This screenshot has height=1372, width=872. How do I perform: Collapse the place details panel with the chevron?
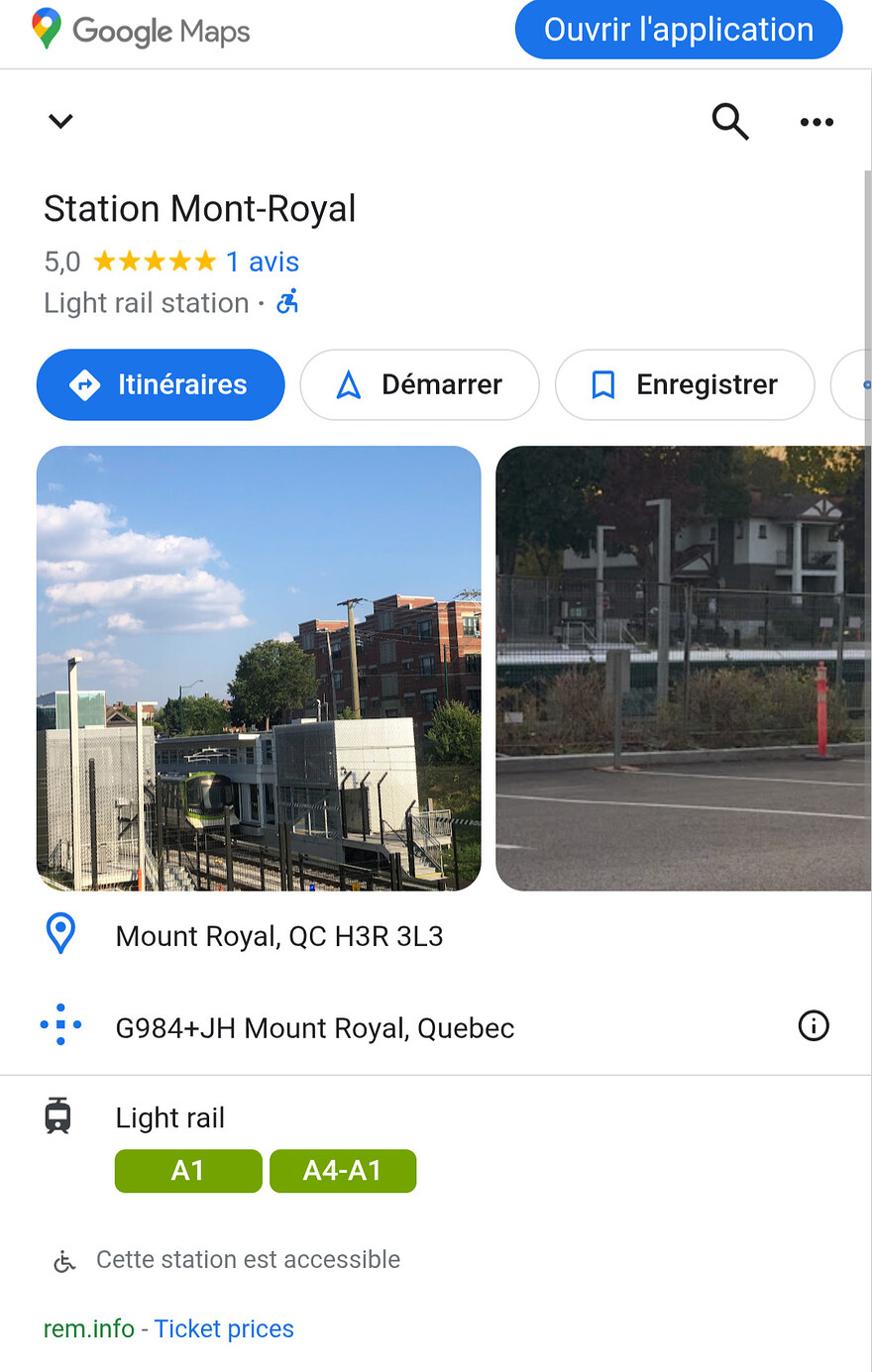coord(60,121)
